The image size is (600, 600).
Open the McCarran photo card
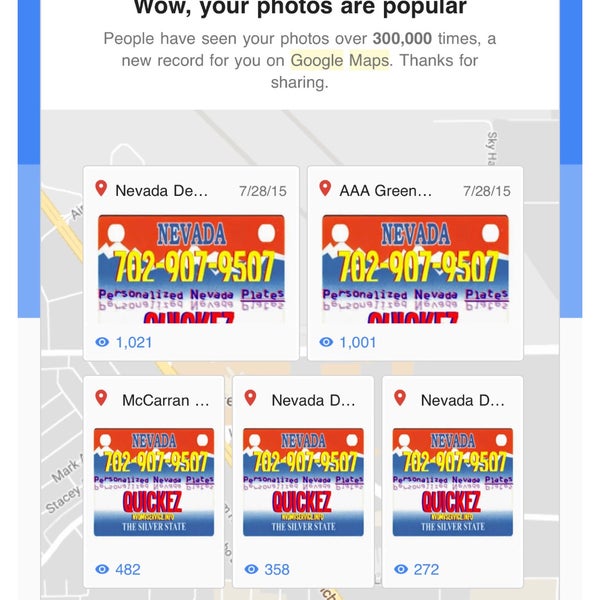[x=153, y=480]
